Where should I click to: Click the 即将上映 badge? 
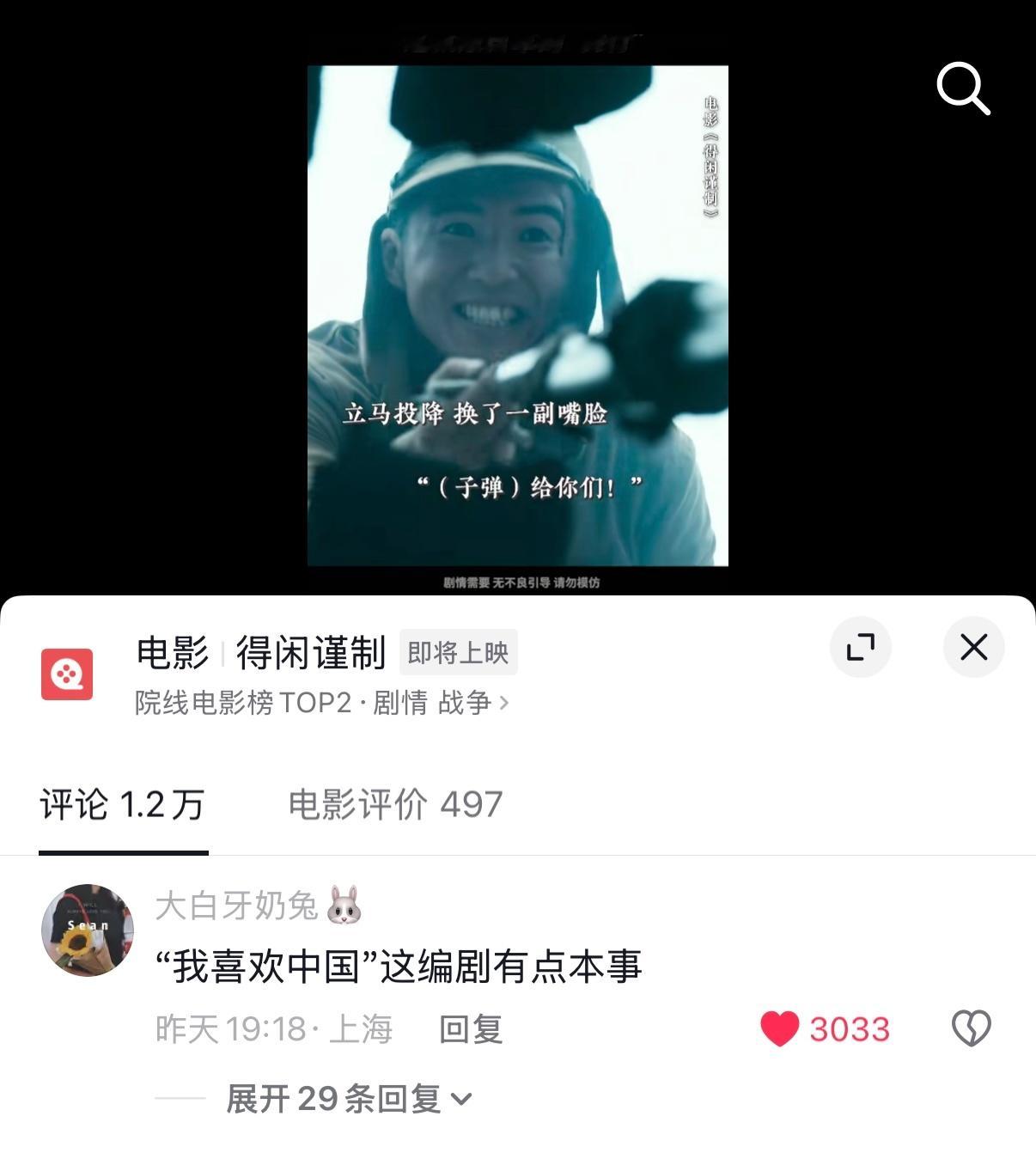[x=458, y=653]
